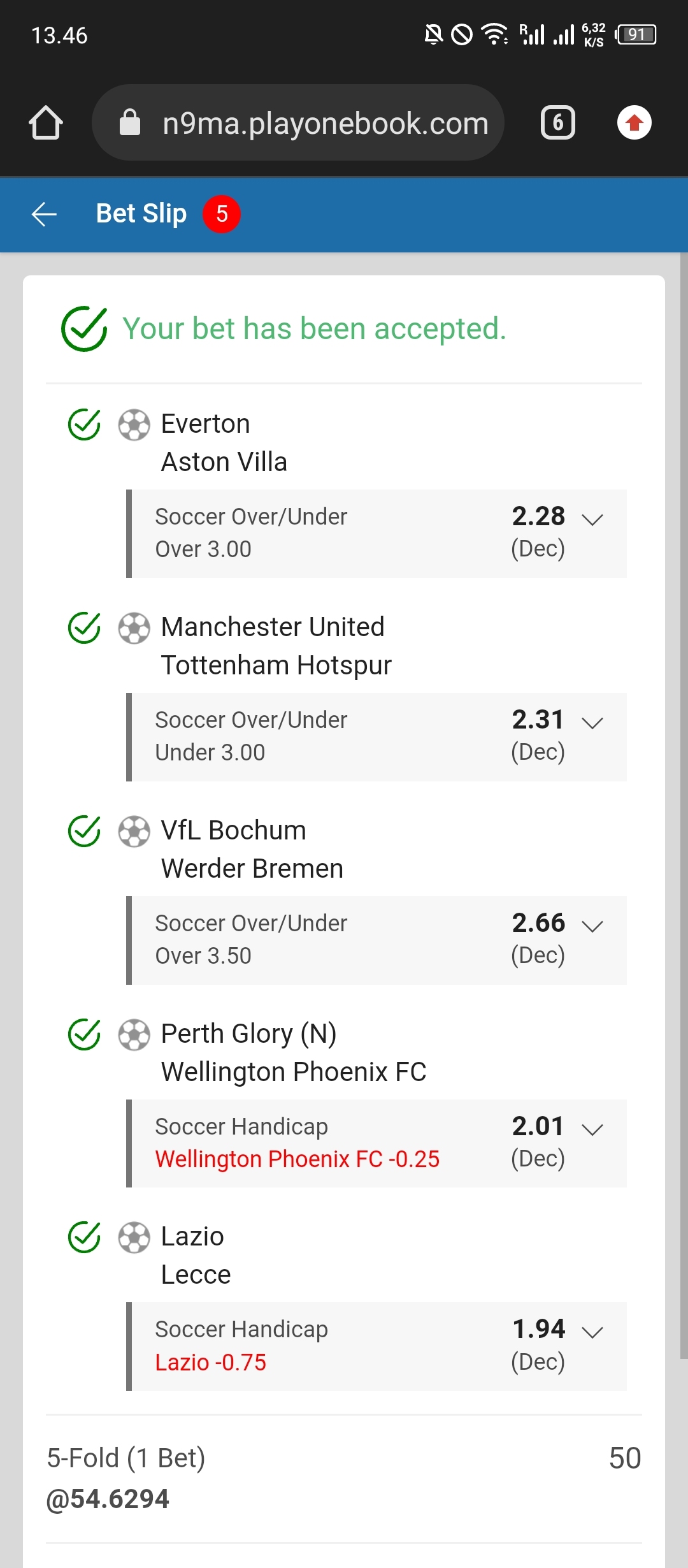Image resolution: width=688 pixels, height=1568 pixels.
Task: Expand odds options for Everton vs Aston Villa
Action: click(592, 519)
